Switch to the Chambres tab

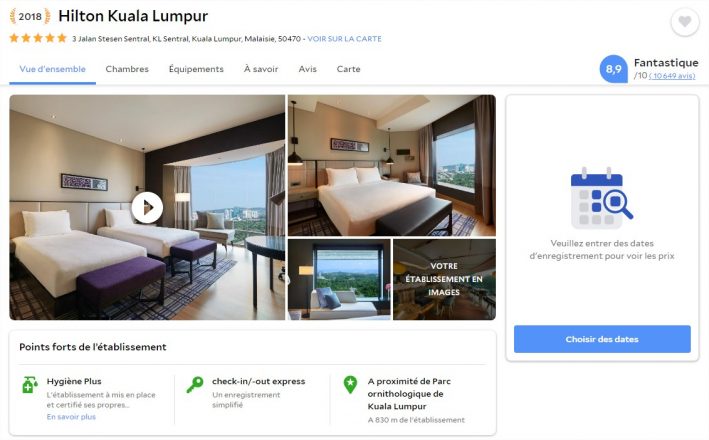(127, 69)
